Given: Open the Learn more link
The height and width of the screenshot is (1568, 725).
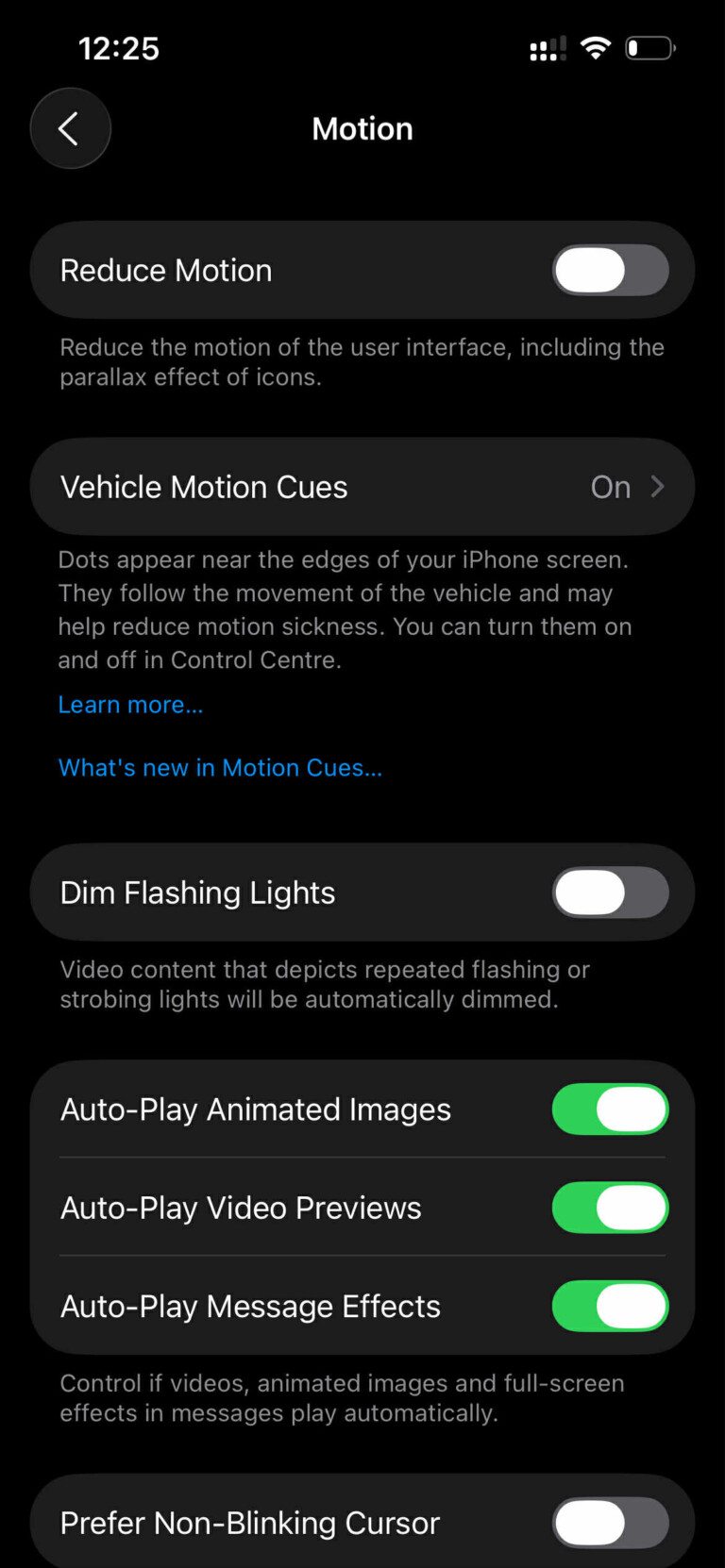Looking at the screenshot, I should [x=130, y=705].
